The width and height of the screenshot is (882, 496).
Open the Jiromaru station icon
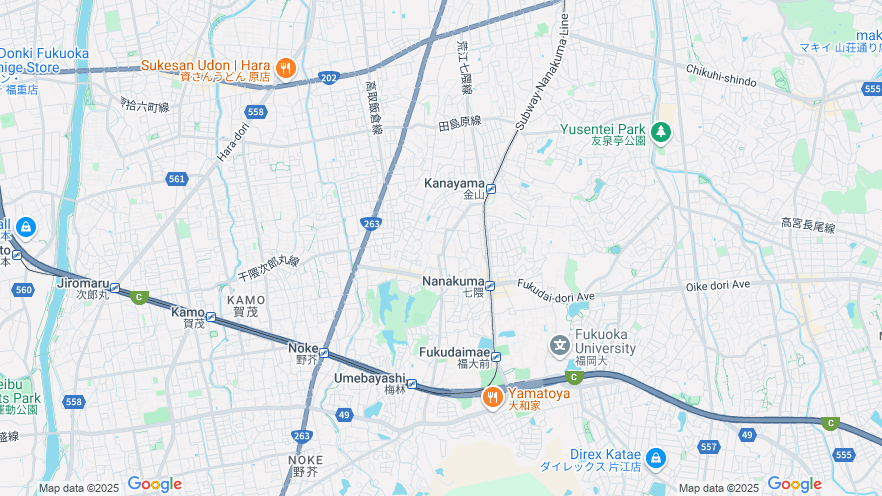tap(115, 287)
